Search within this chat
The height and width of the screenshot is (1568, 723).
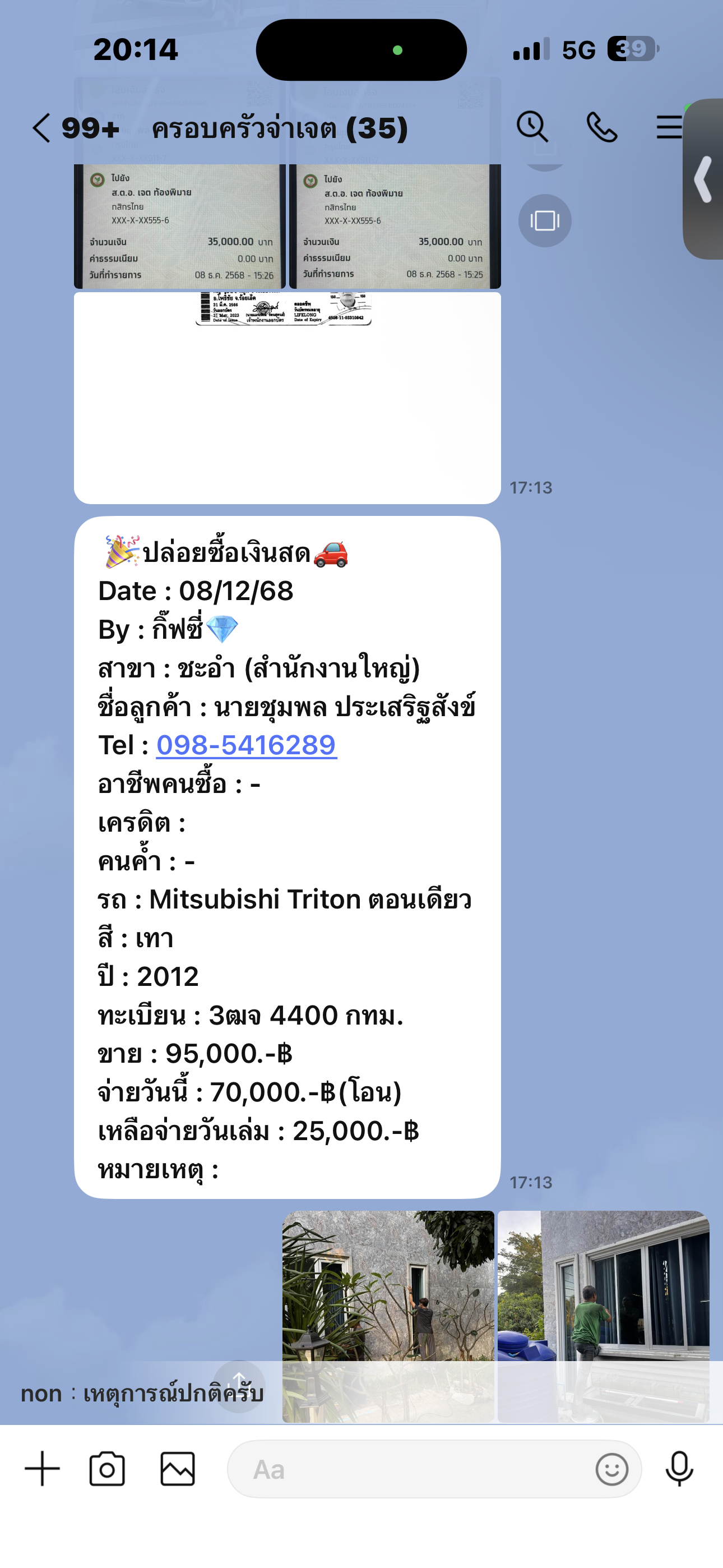pos(532,127)
